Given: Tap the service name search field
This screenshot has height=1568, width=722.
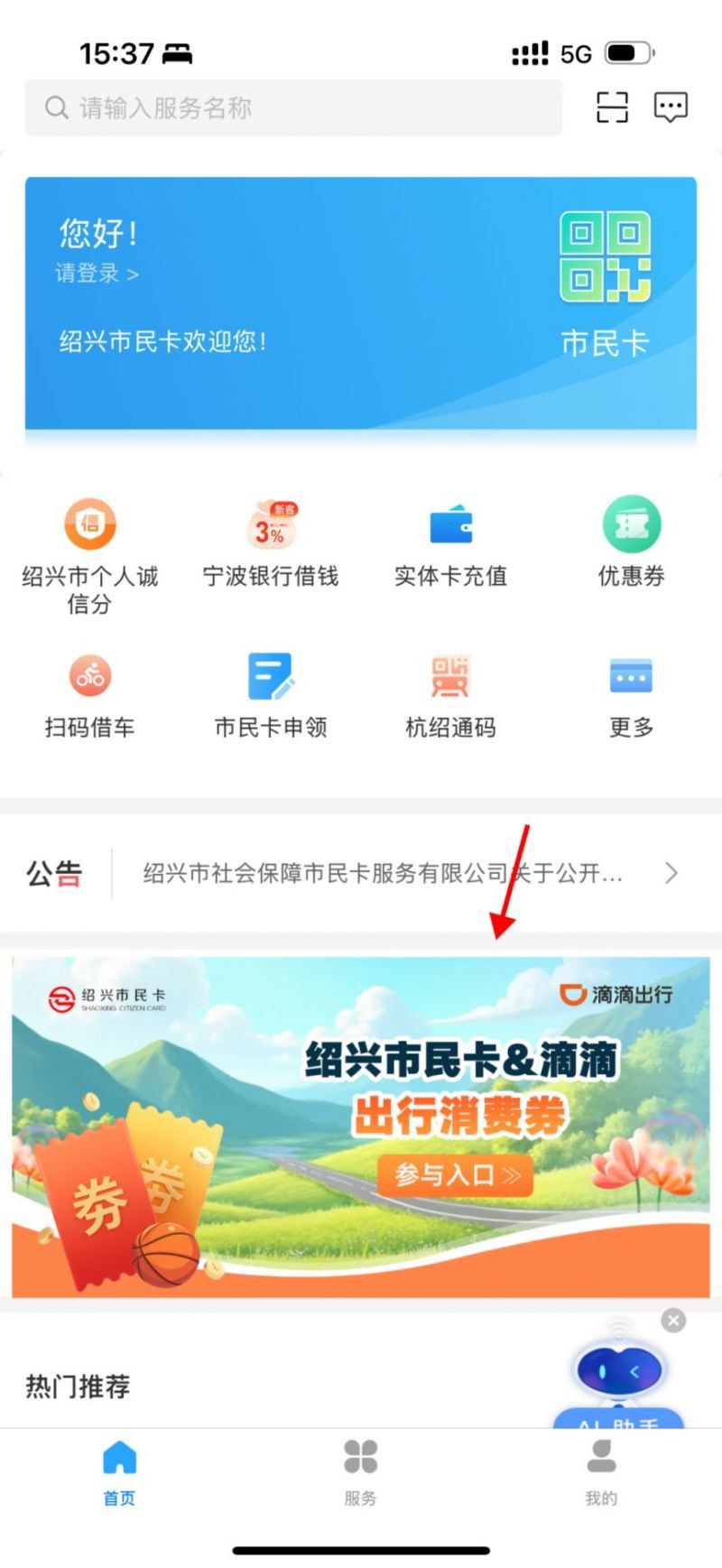Looking at the screenshot, I should click(293, 108).
